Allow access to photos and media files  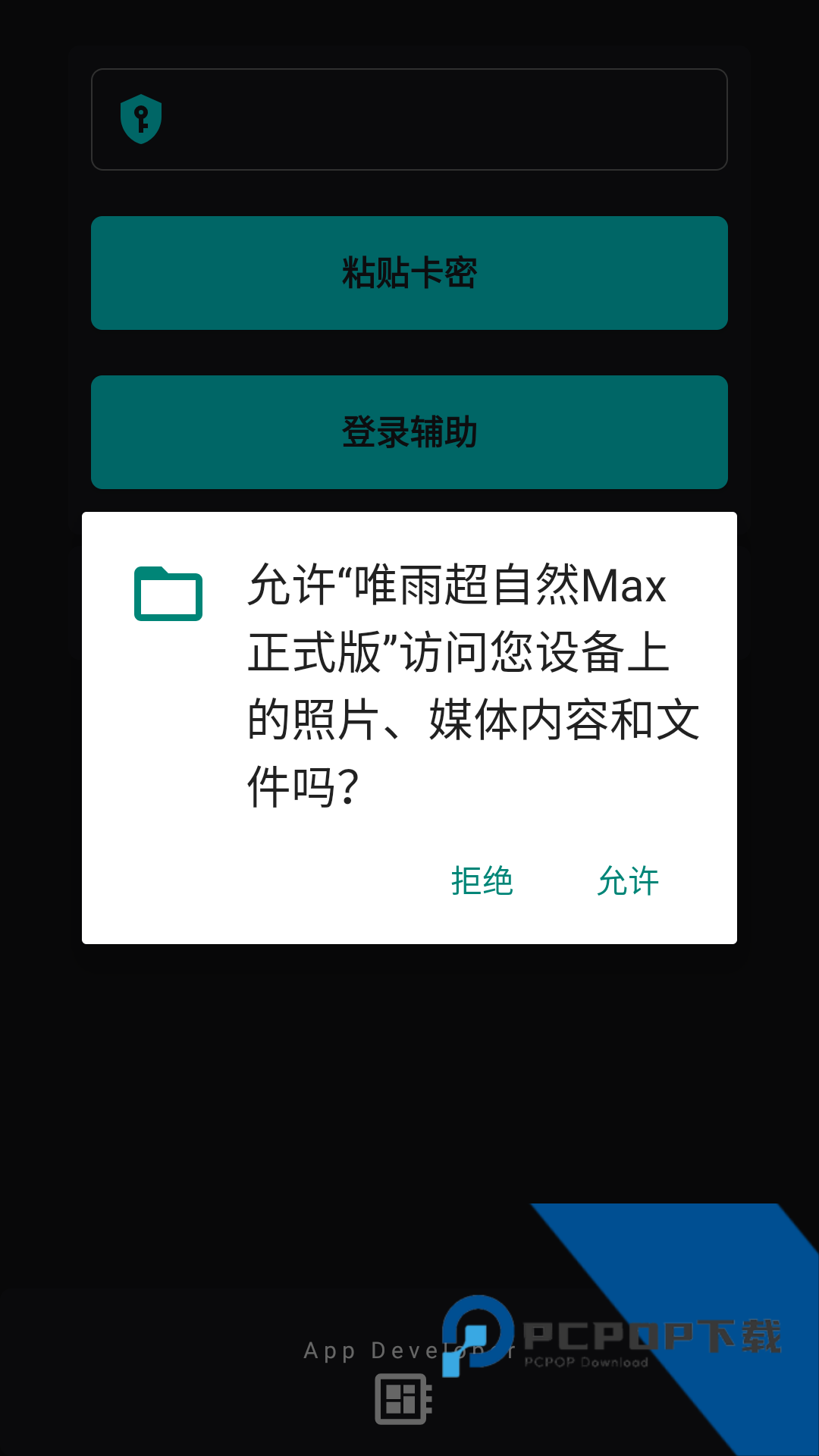tap(628, 881)
